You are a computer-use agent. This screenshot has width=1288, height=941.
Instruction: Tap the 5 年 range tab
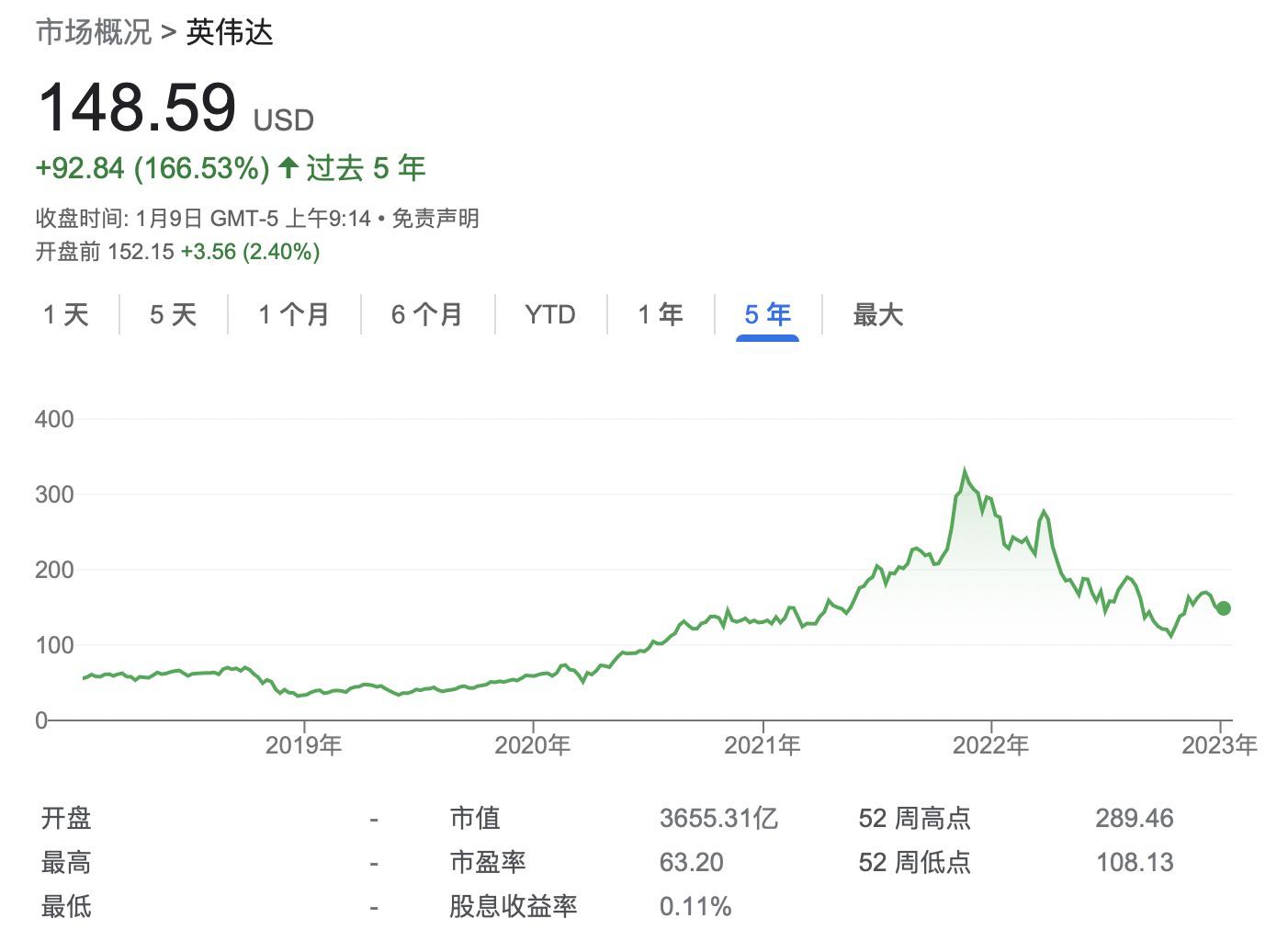pyautogui.click(x=767, y=315)
